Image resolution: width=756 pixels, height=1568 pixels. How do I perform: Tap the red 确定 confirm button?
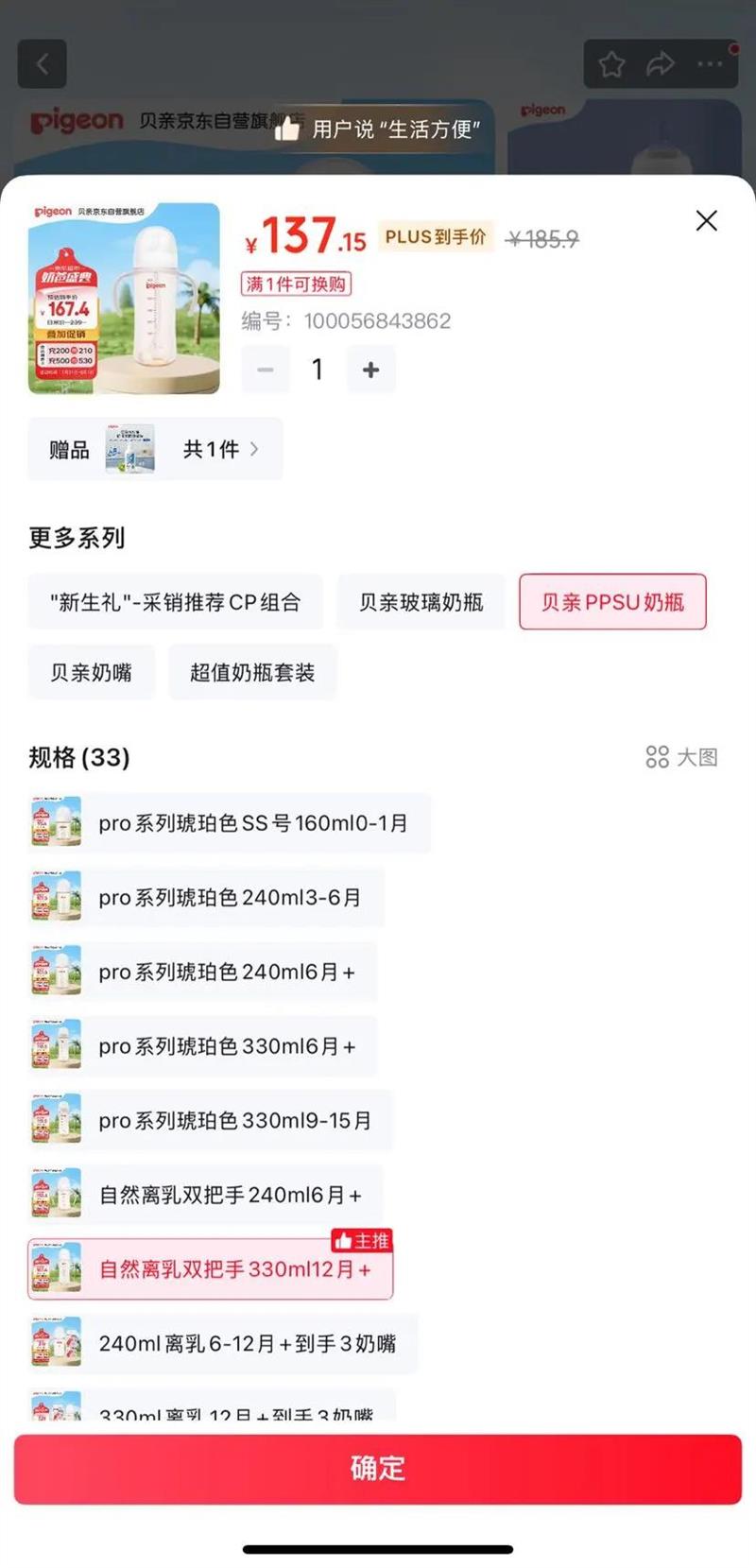point(378,1468)
